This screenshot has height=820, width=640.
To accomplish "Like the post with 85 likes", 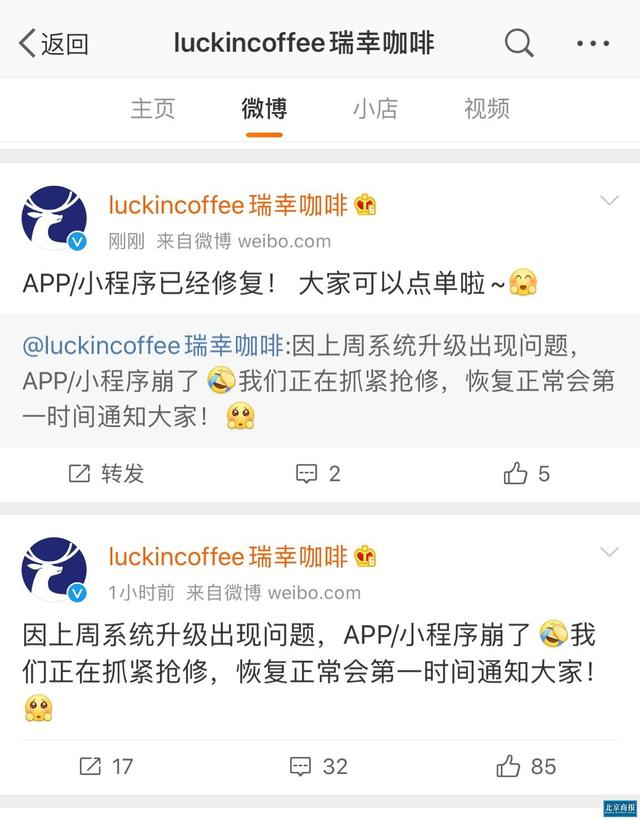I will click(527, 766).
